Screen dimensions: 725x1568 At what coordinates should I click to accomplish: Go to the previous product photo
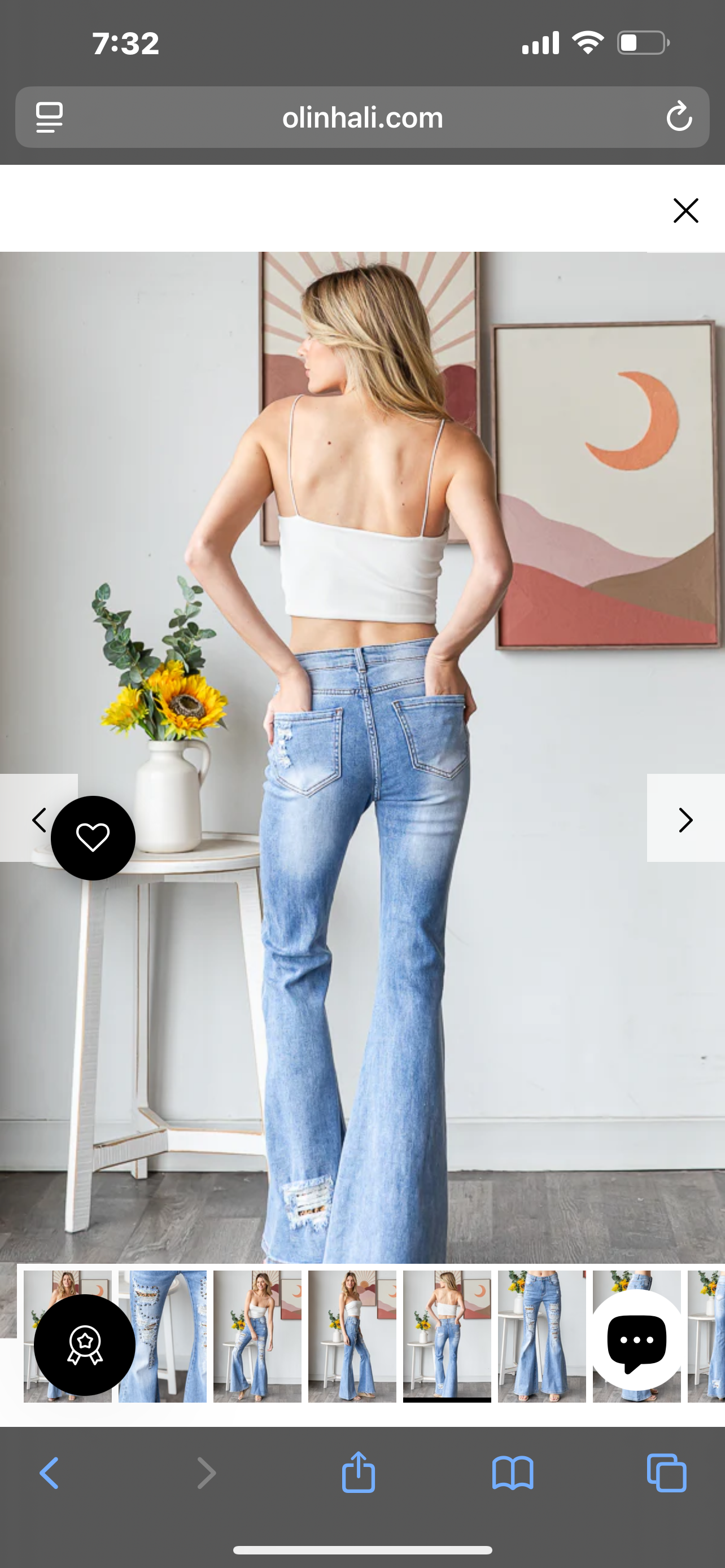(x=38, y=820)
